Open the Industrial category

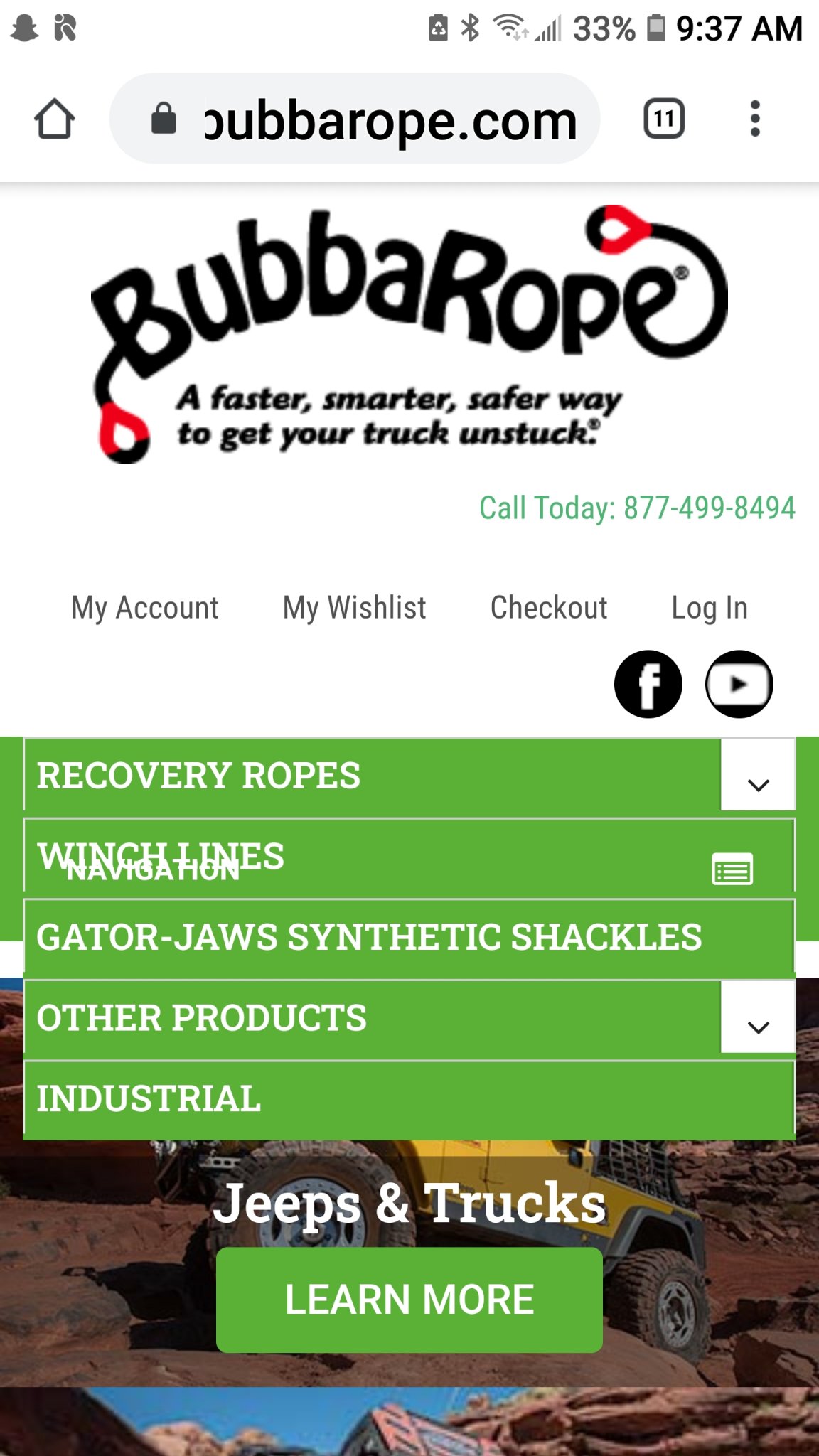(x=149, y=1099)
